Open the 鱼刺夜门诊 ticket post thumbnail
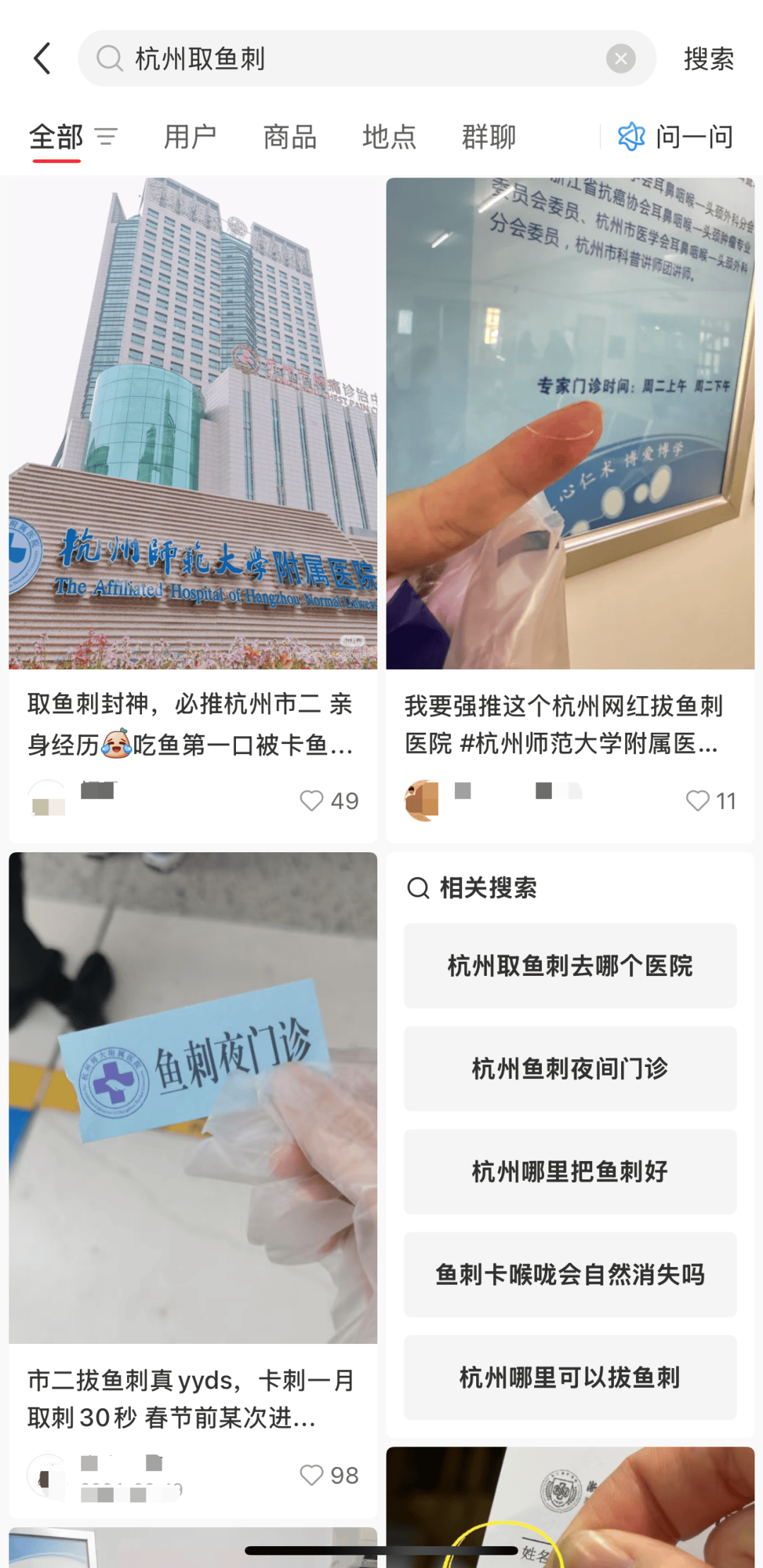763x1568 pixels. point(192,1095)
